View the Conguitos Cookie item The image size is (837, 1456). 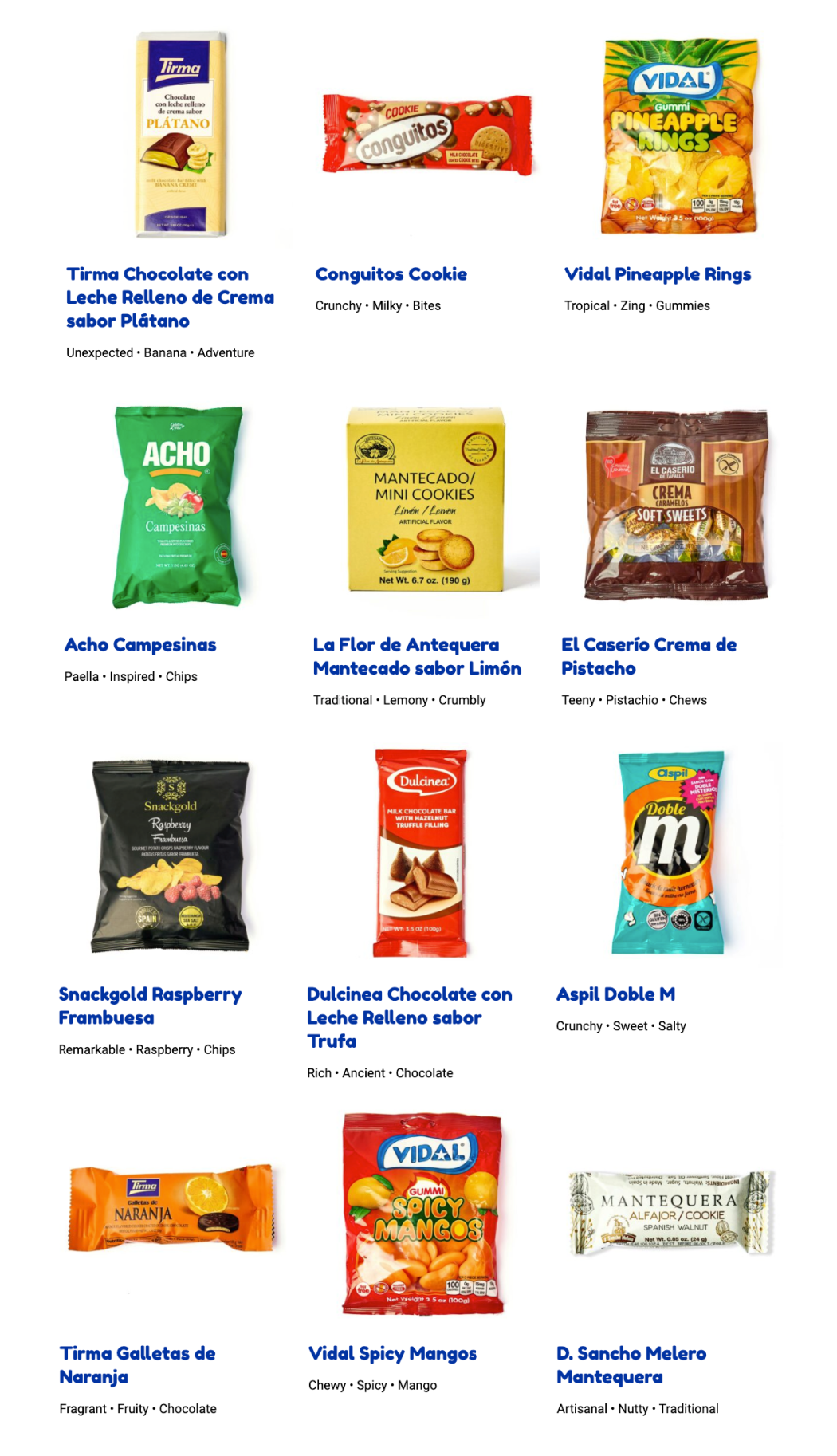pyautogui.click(x=391, y=274)
